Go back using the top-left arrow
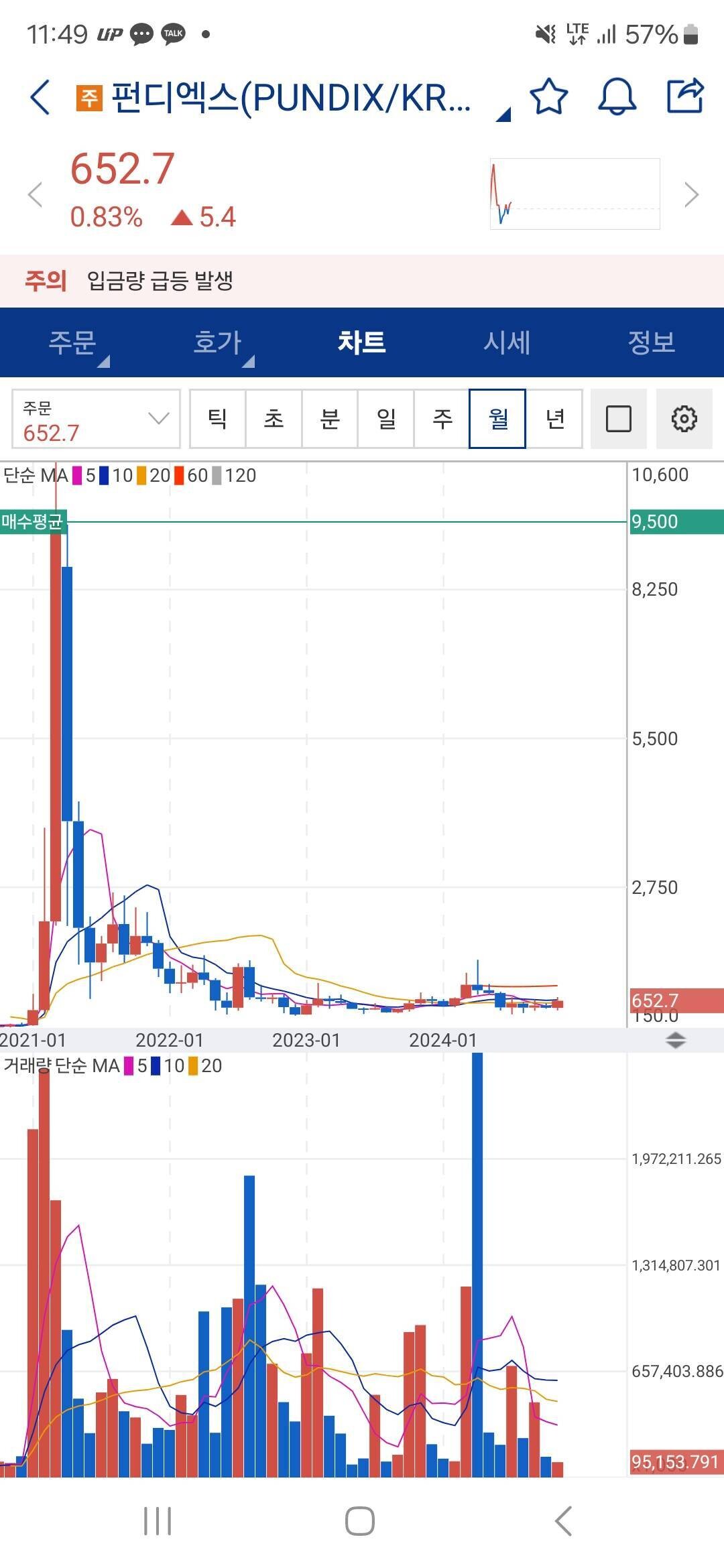The image size is (724, 1568). [40, 97]
